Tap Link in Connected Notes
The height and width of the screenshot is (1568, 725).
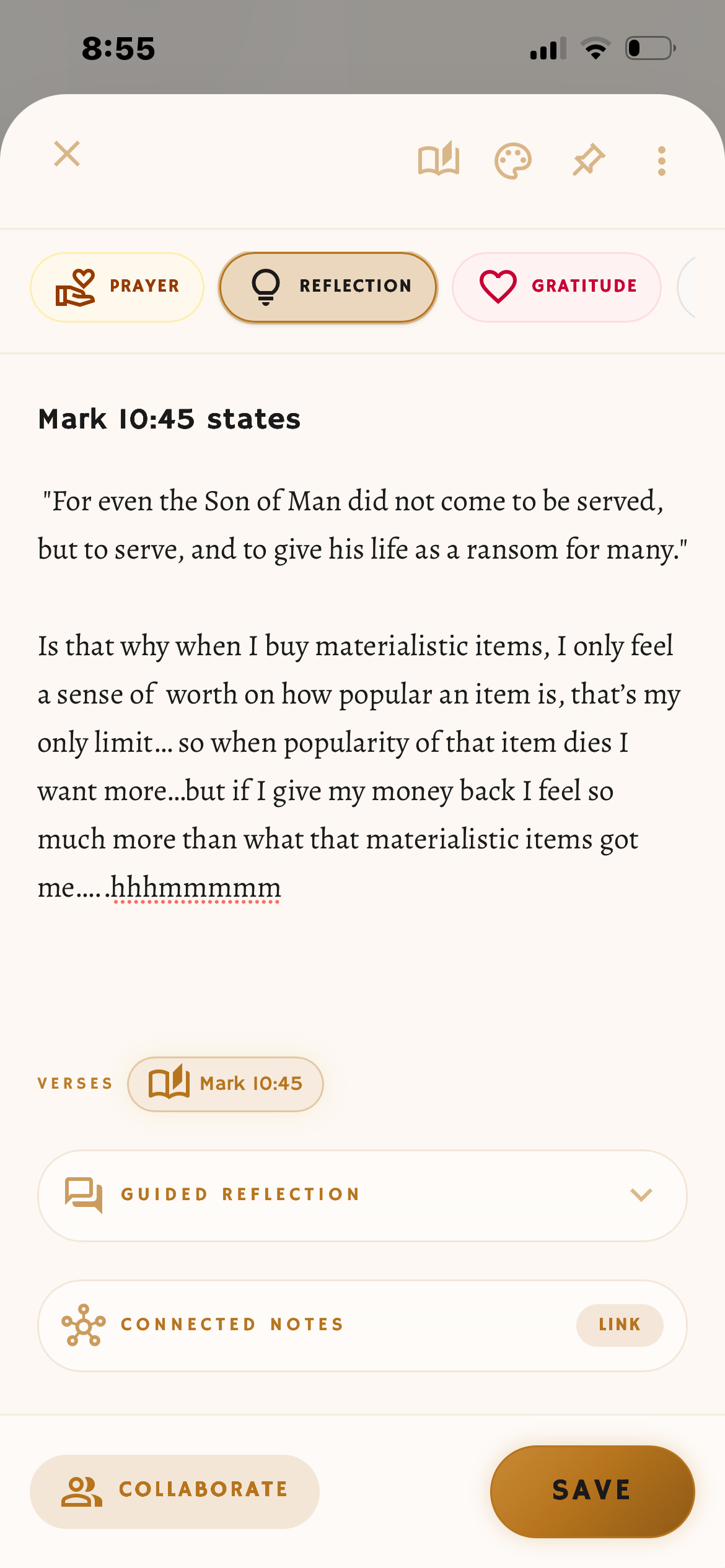click(x=620, y=1325)
